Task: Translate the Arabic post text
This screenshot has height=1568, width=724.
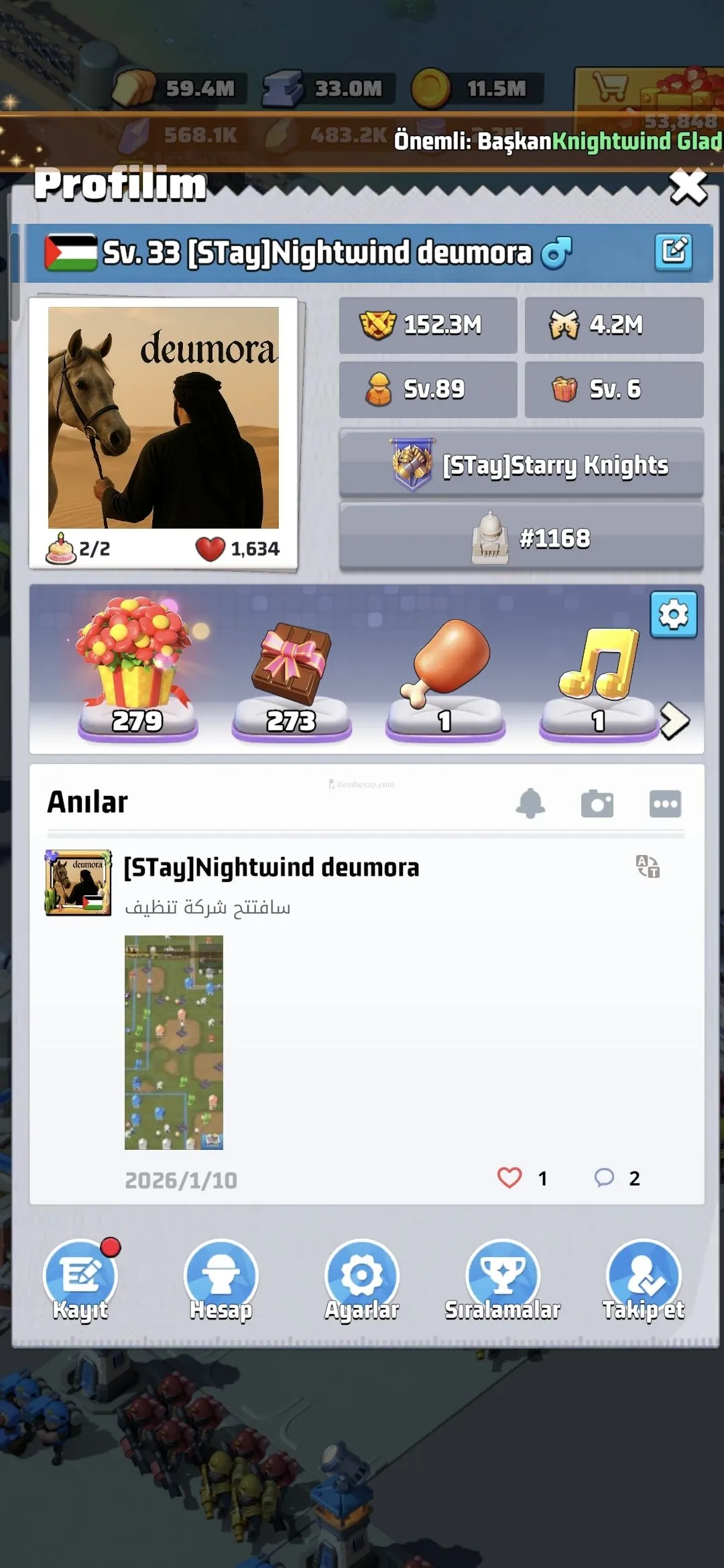Action: coord(648,866)
